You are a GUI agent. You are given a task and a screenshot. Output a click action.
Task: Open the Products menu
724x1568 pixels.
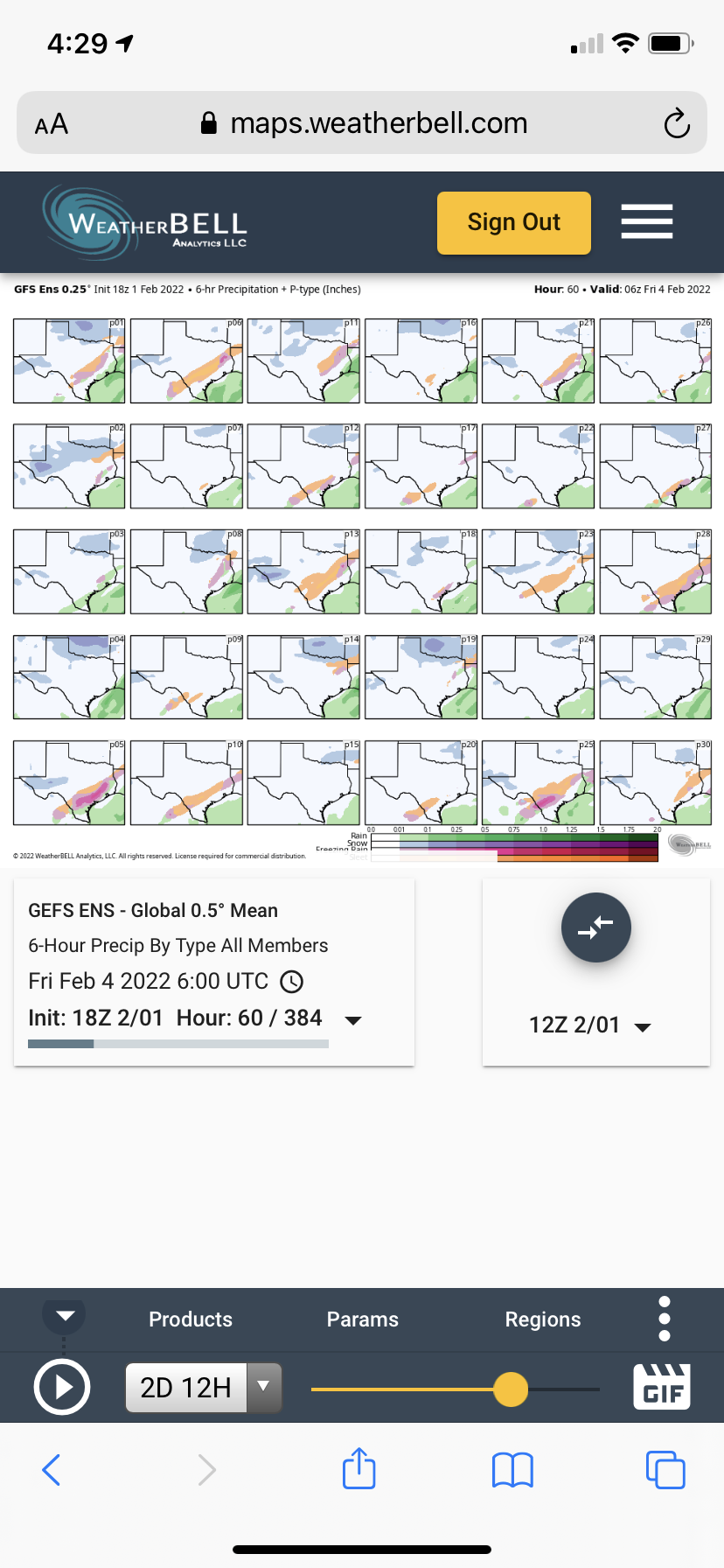pos(191,1319)
